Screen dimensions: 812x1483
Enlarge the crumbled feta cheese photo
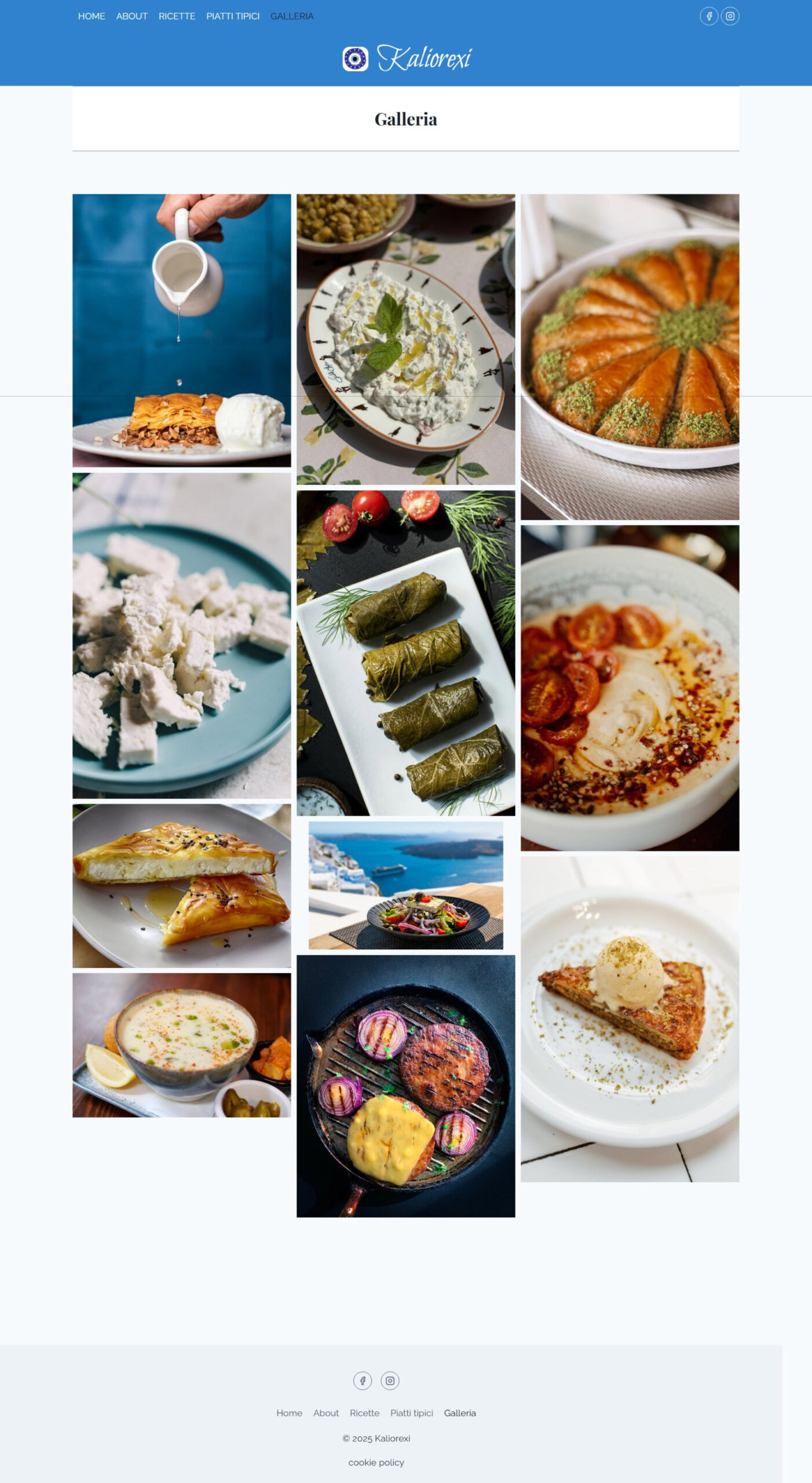pos(181,635)
